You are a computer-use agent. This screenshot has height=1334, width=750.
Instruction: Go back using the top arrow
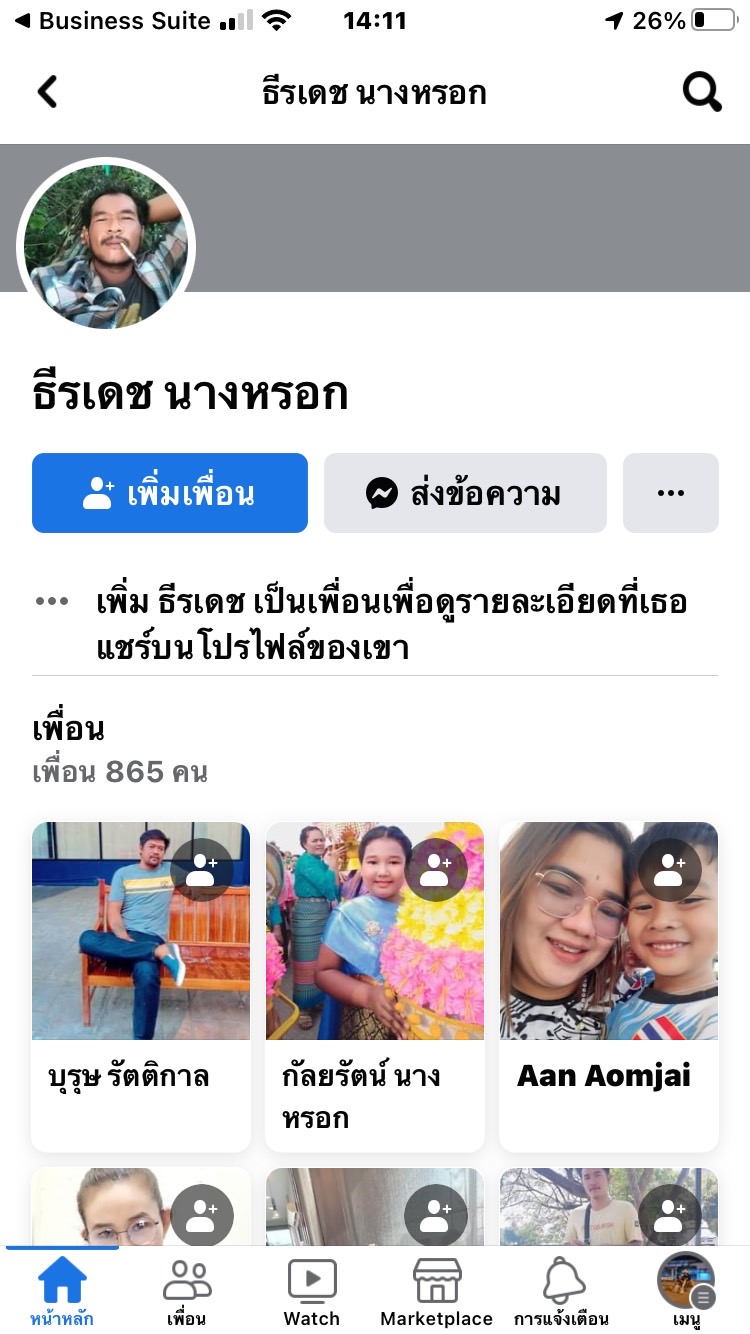(47, 92)
